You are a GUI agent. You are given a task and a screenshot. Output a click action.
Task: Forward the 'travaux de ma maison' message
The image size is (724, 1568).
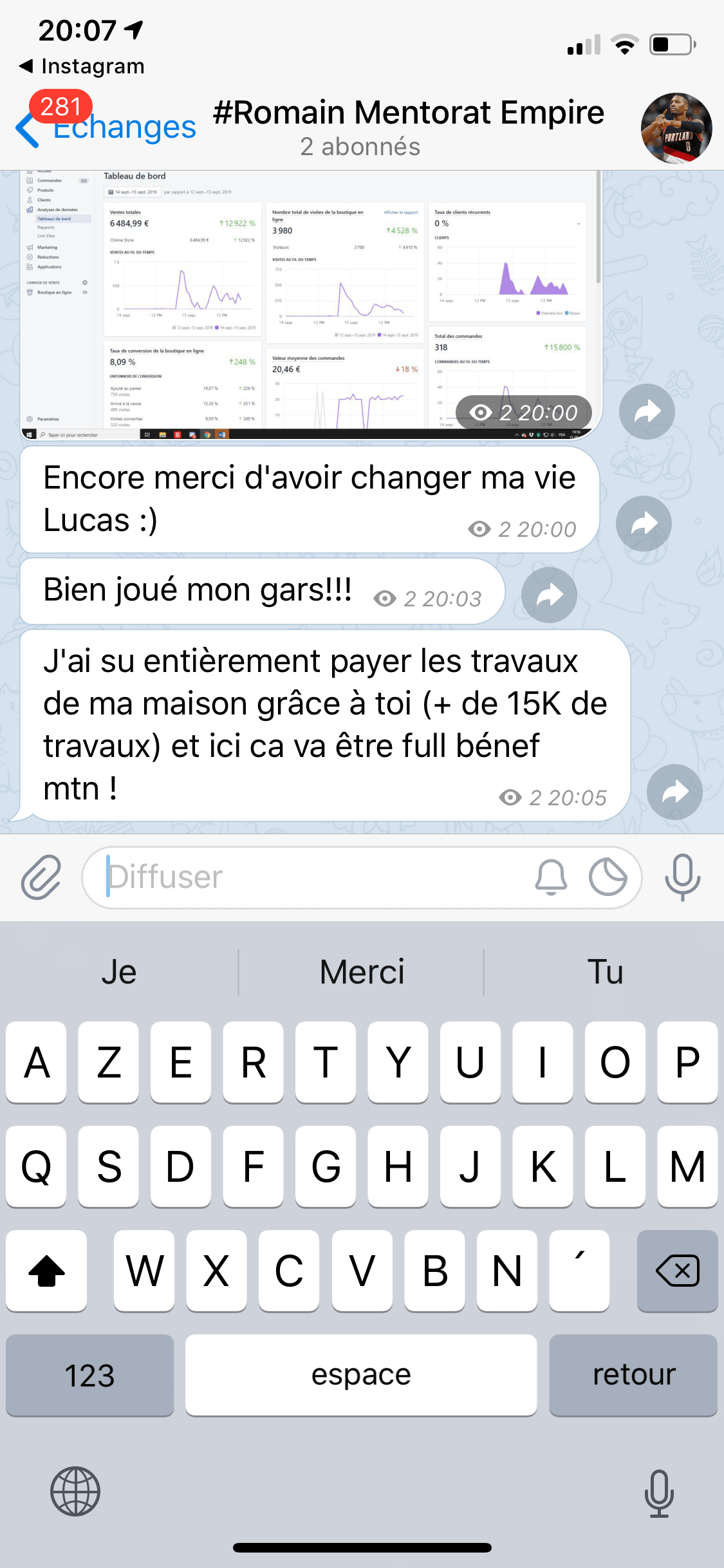674,791
